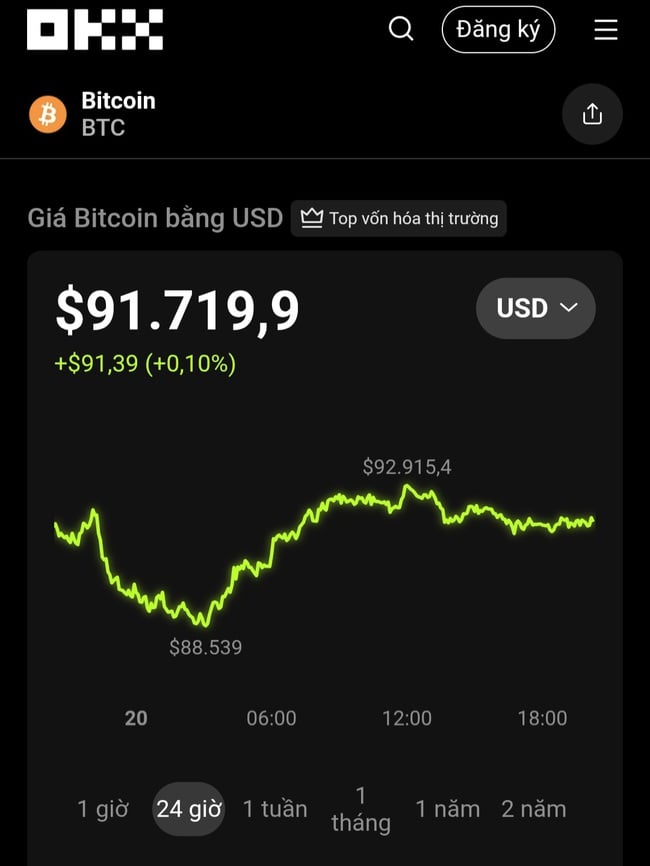Open Top vốn hóa thị trường chip
Screen dimensions: 650x866
[399, 218]
